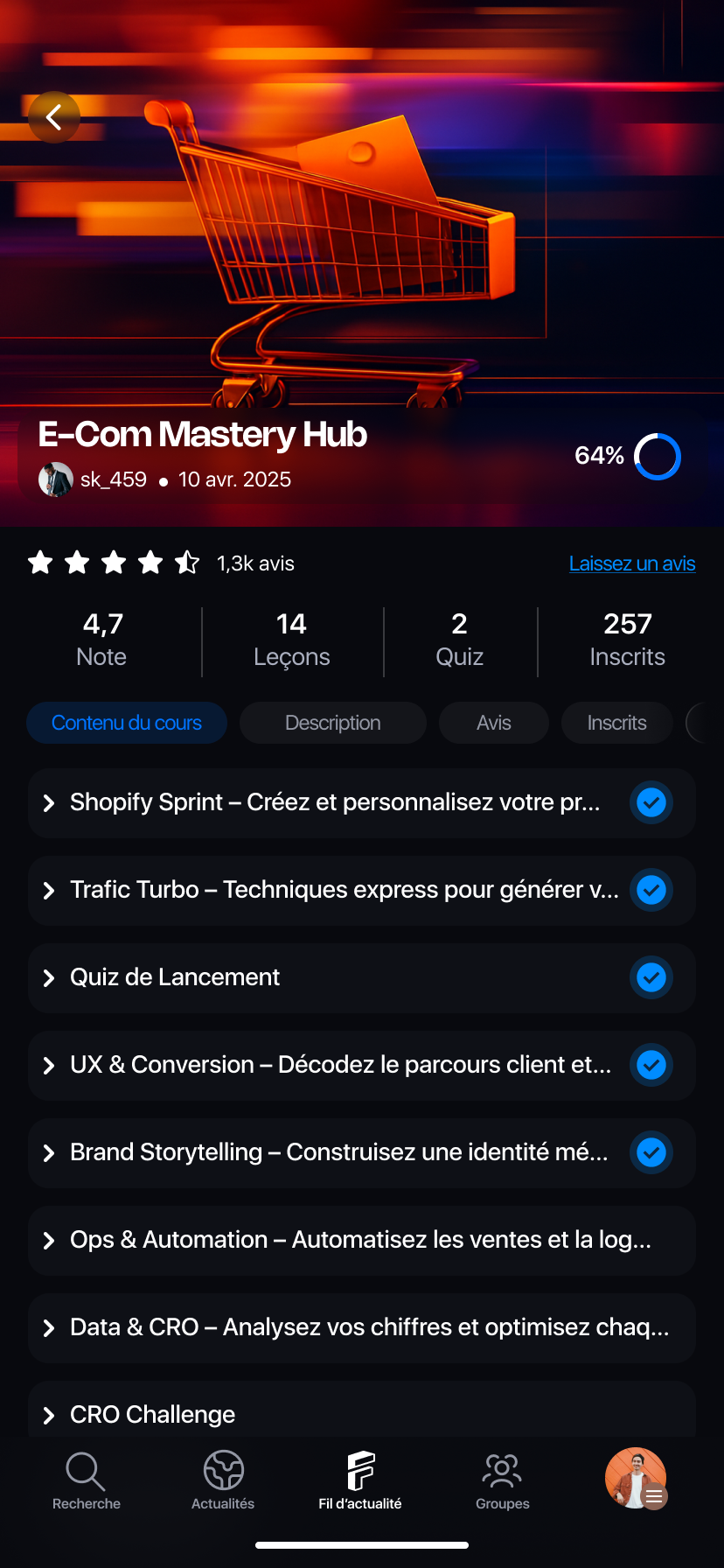Switch to the Description tab
Screen dimensions: 724x1568
[332, 723]
